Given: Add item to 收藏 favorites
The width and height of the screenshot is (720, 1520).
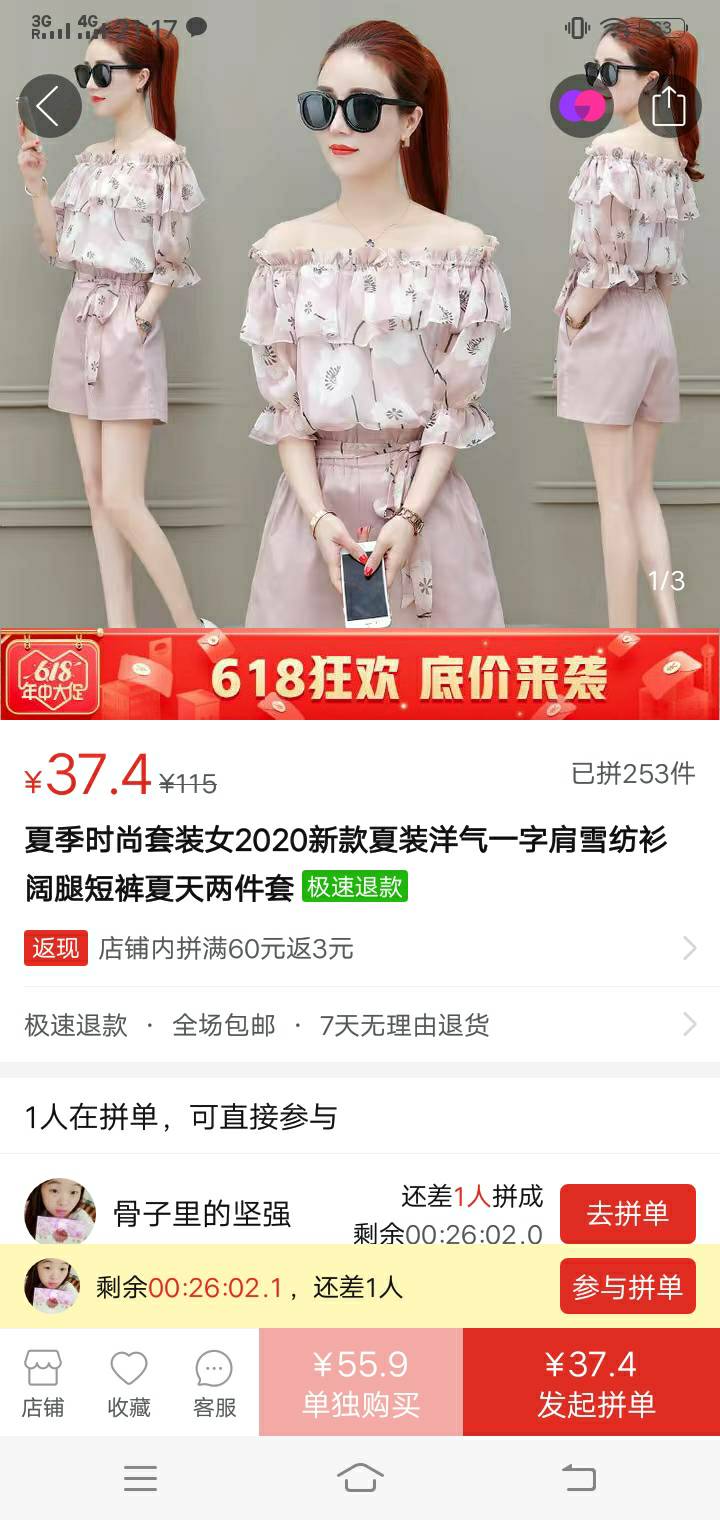Looking at the screenshot, I should point(129,1384).
